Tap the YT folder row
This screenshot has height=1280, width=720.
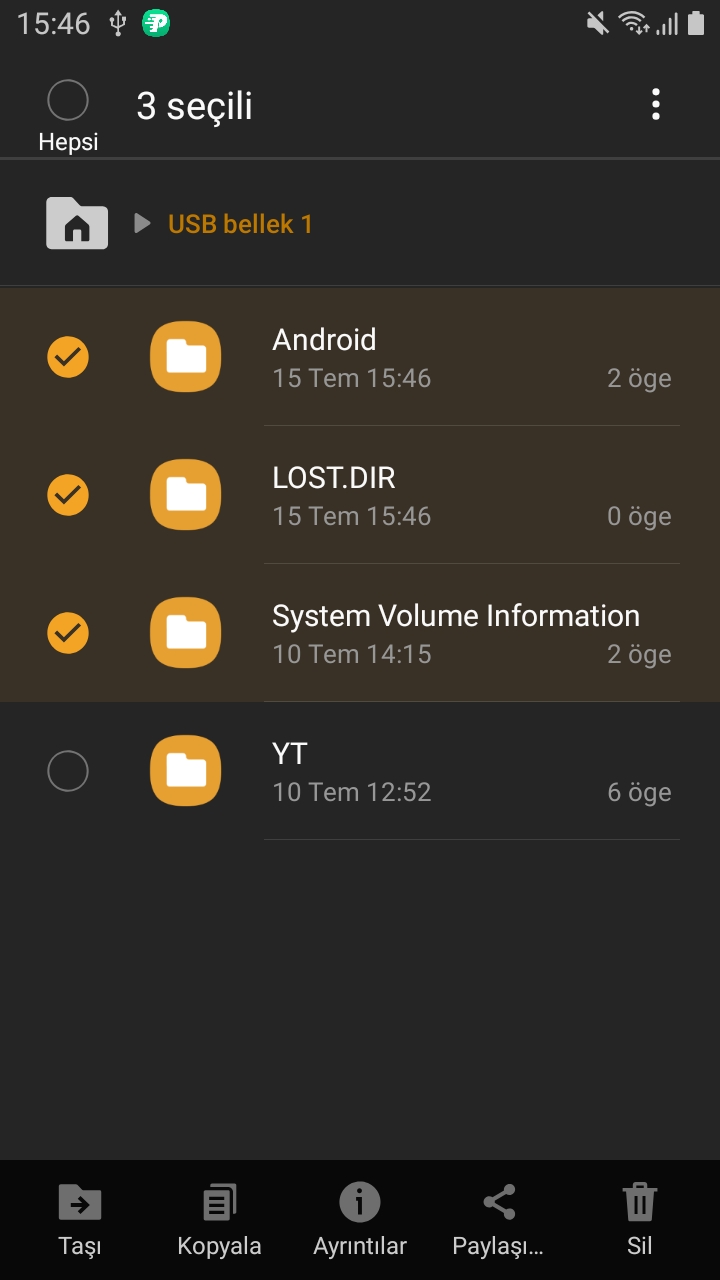click(360, 771)
